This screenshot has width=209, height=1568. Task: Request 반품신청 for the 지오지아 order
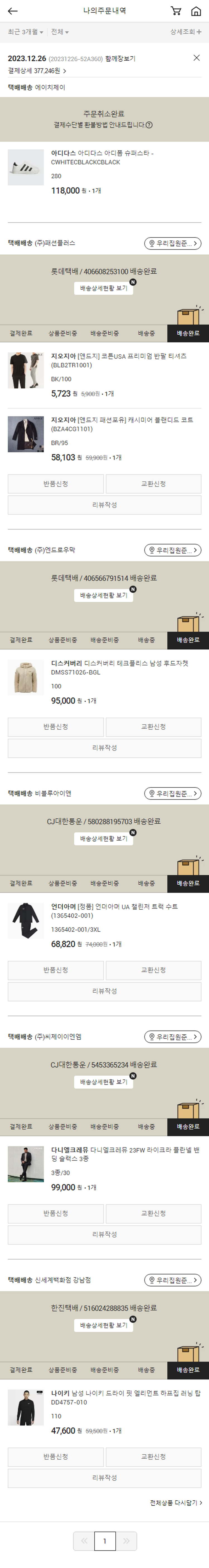click(55, 484)
